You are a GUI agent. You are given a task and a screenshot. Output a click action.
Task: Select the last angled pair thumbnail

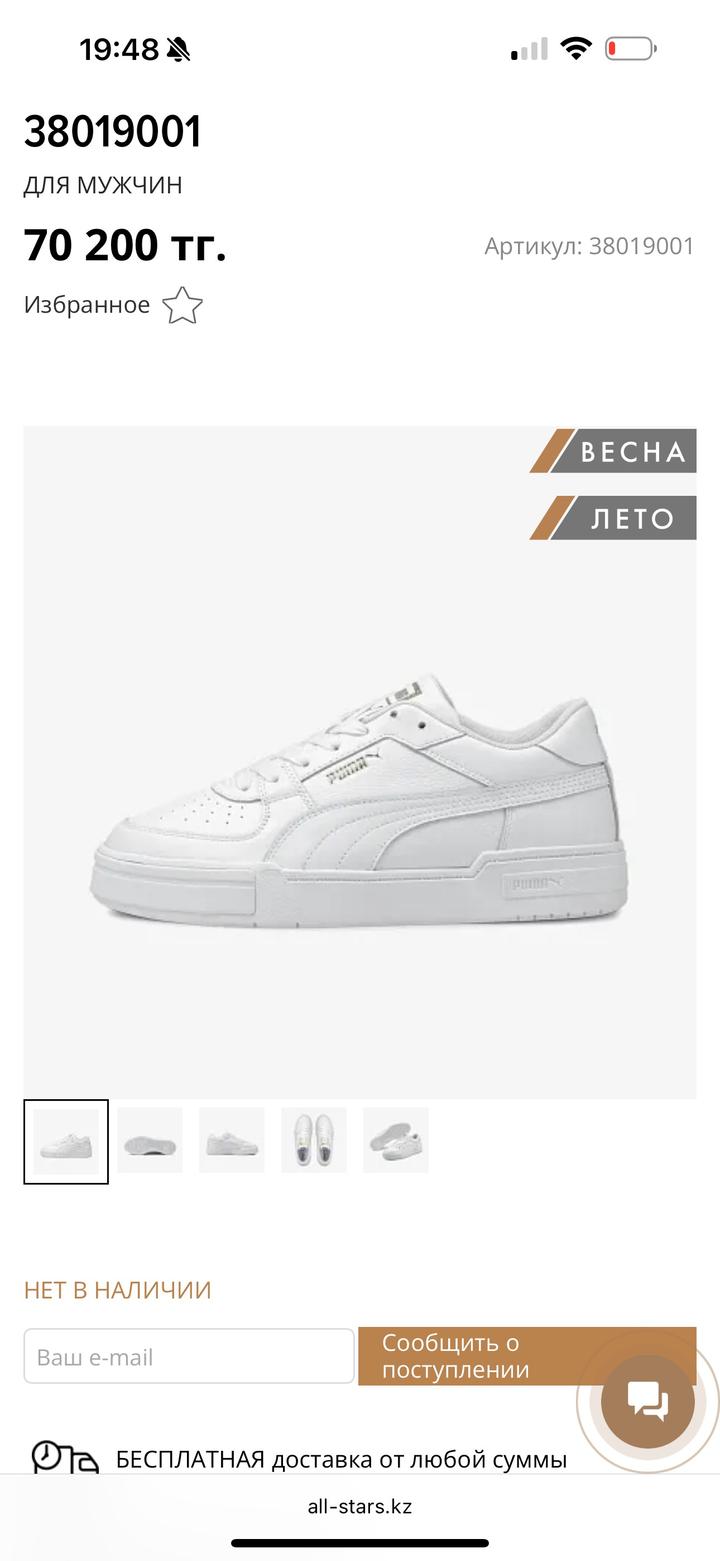pyautogui.click(x=396, y=1140)
